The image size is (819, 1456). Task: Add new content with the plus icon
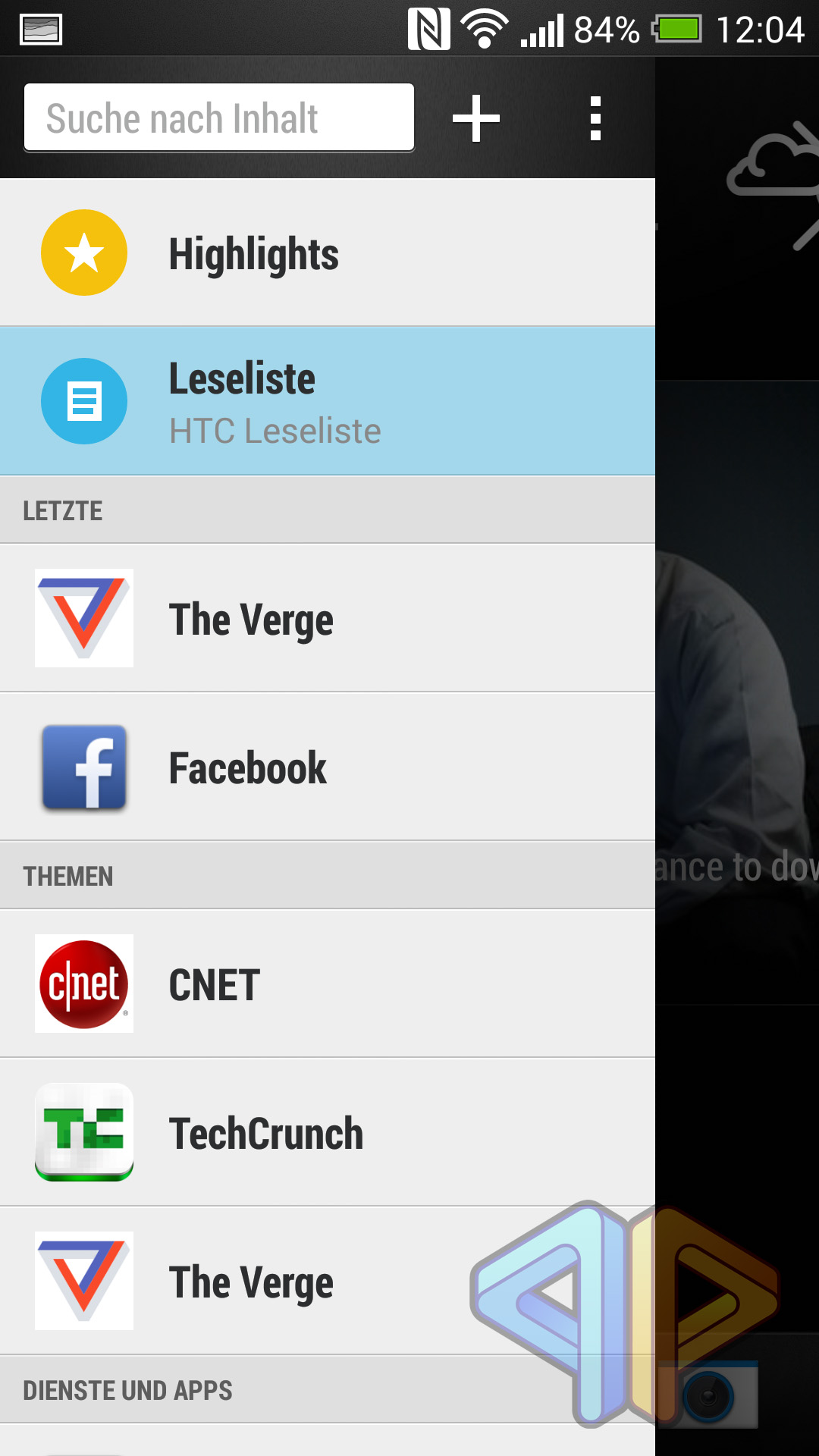tap(476, 118)
